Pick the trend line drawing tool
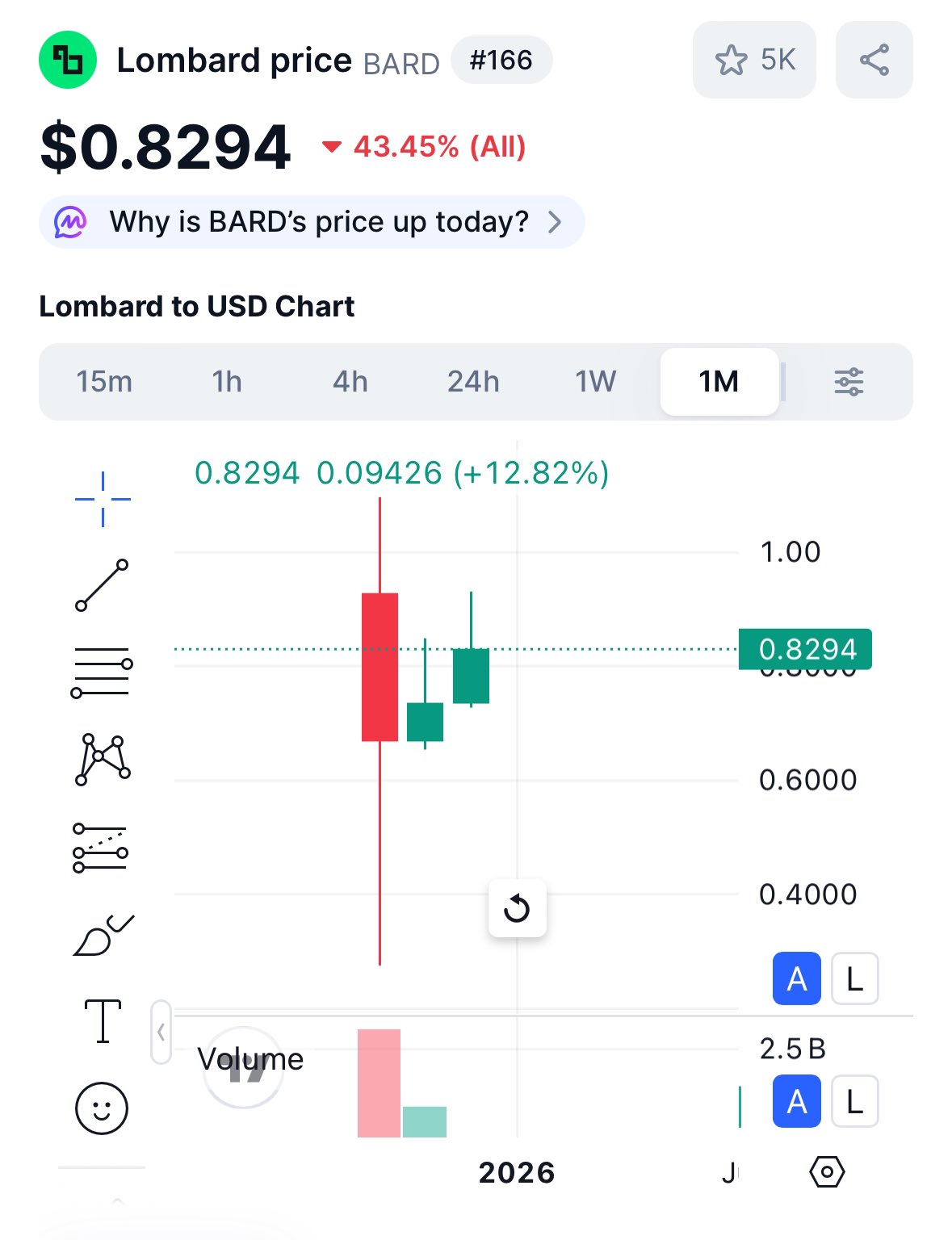The width and height of the screenshot is (952, 1240). pos(103,584)
